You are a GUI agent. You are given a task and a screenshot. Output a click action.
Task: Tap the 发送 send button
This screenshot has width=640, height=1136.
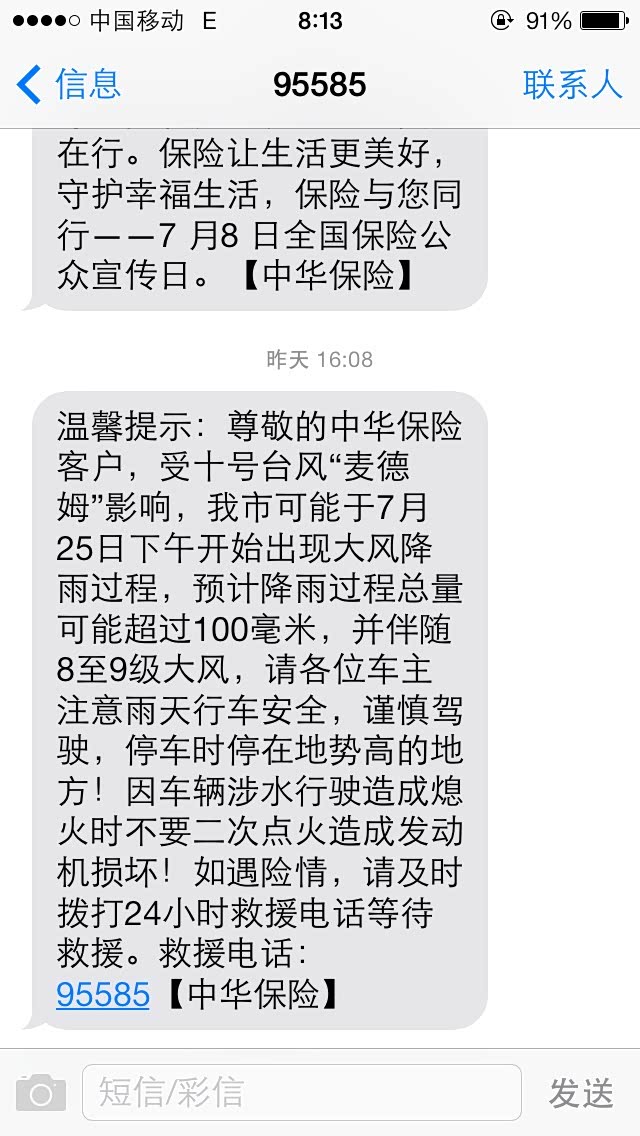581,1093
